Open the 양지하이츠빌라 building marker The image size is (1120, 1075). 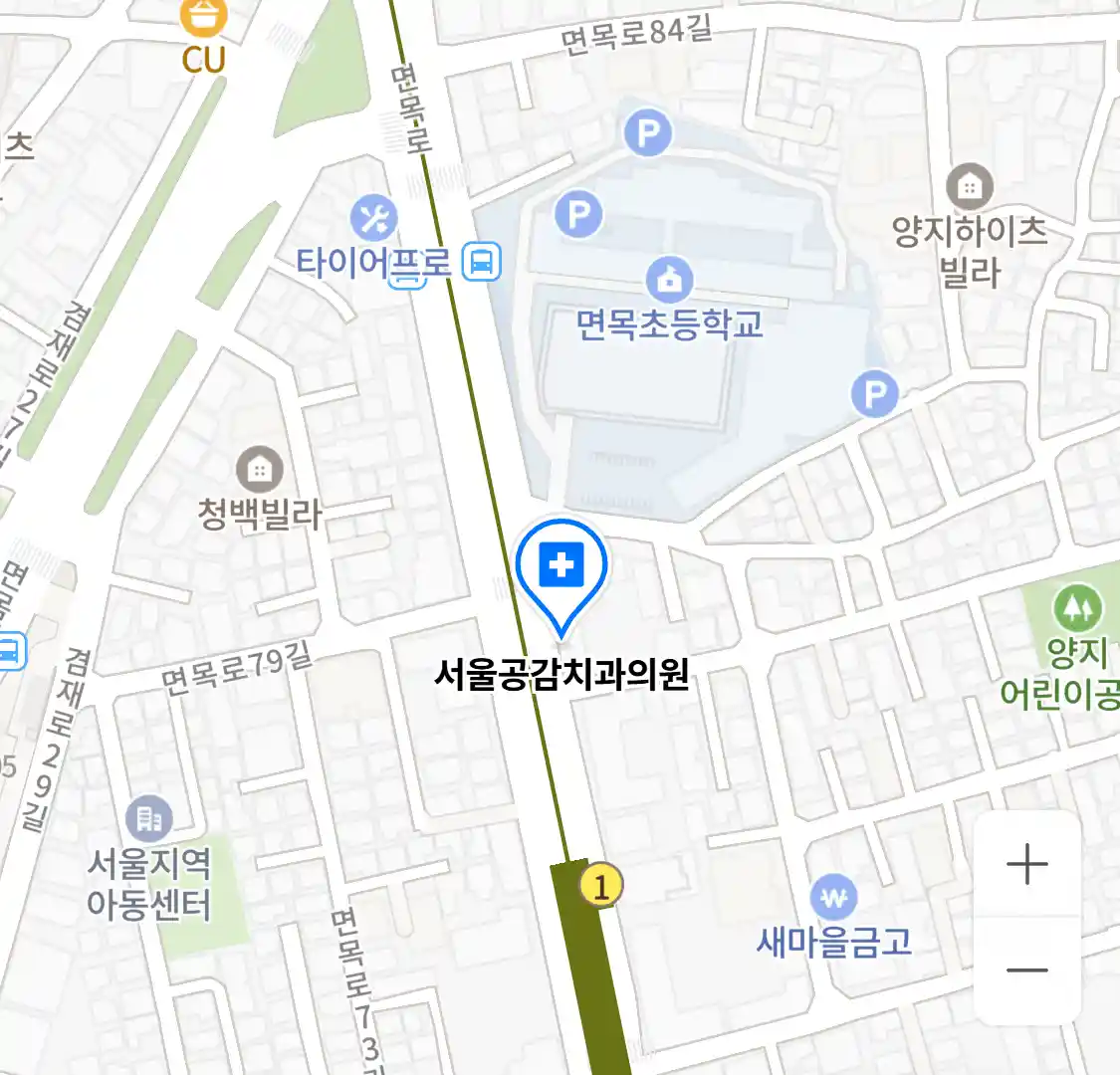(x=969, y=186)
